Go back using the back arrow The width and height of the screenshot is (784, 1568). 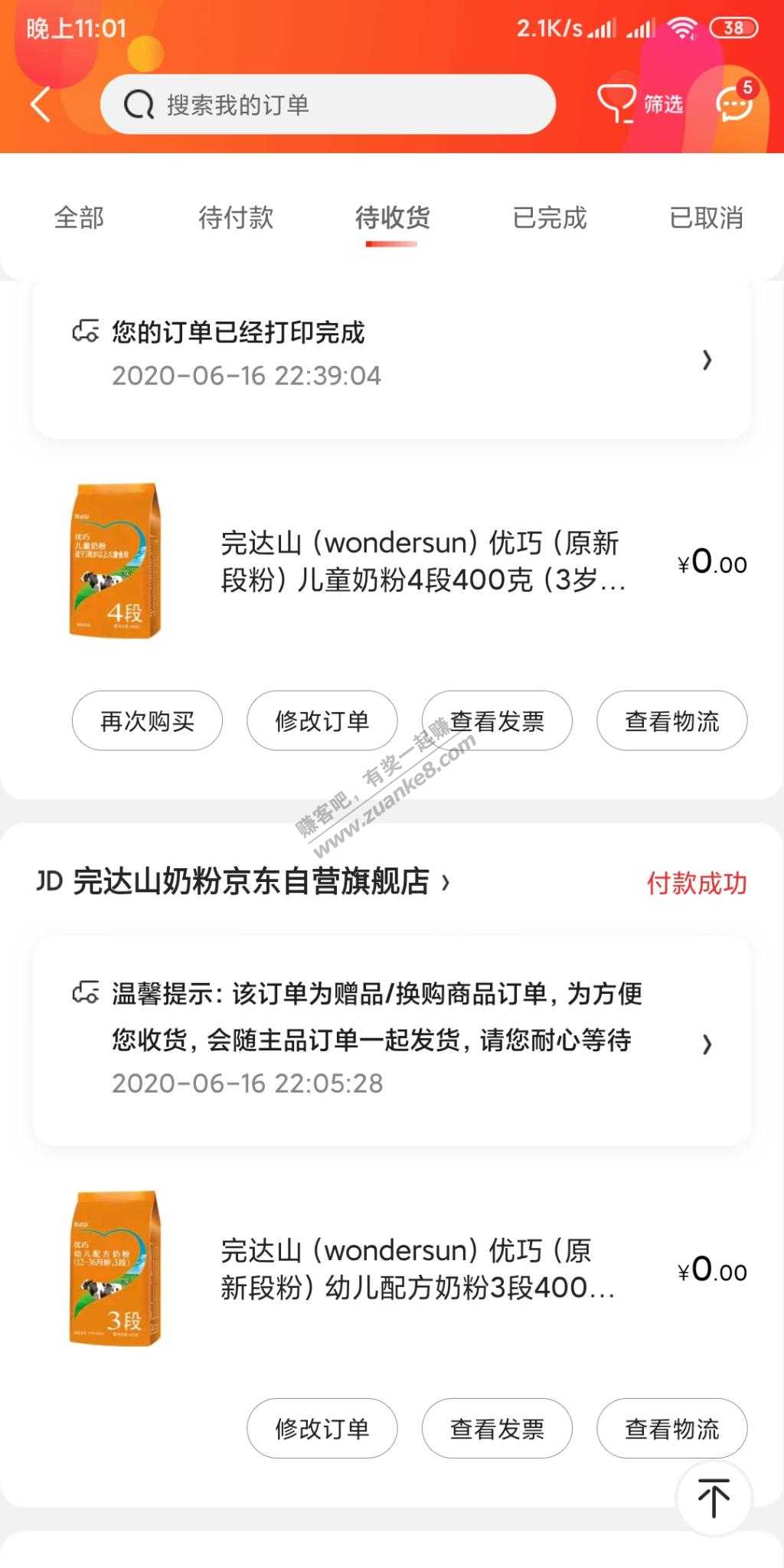(41, 104)
